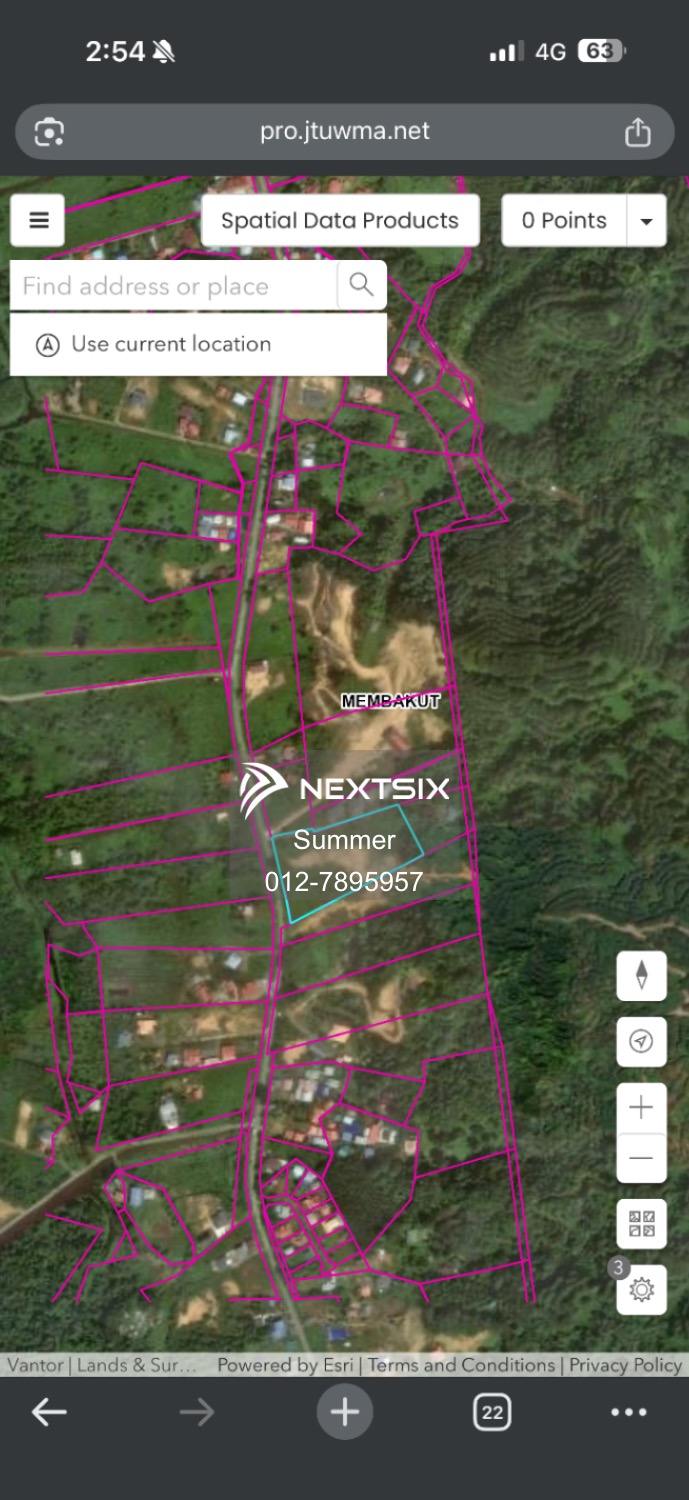Locate my position on map

(x=641, y=1041)
